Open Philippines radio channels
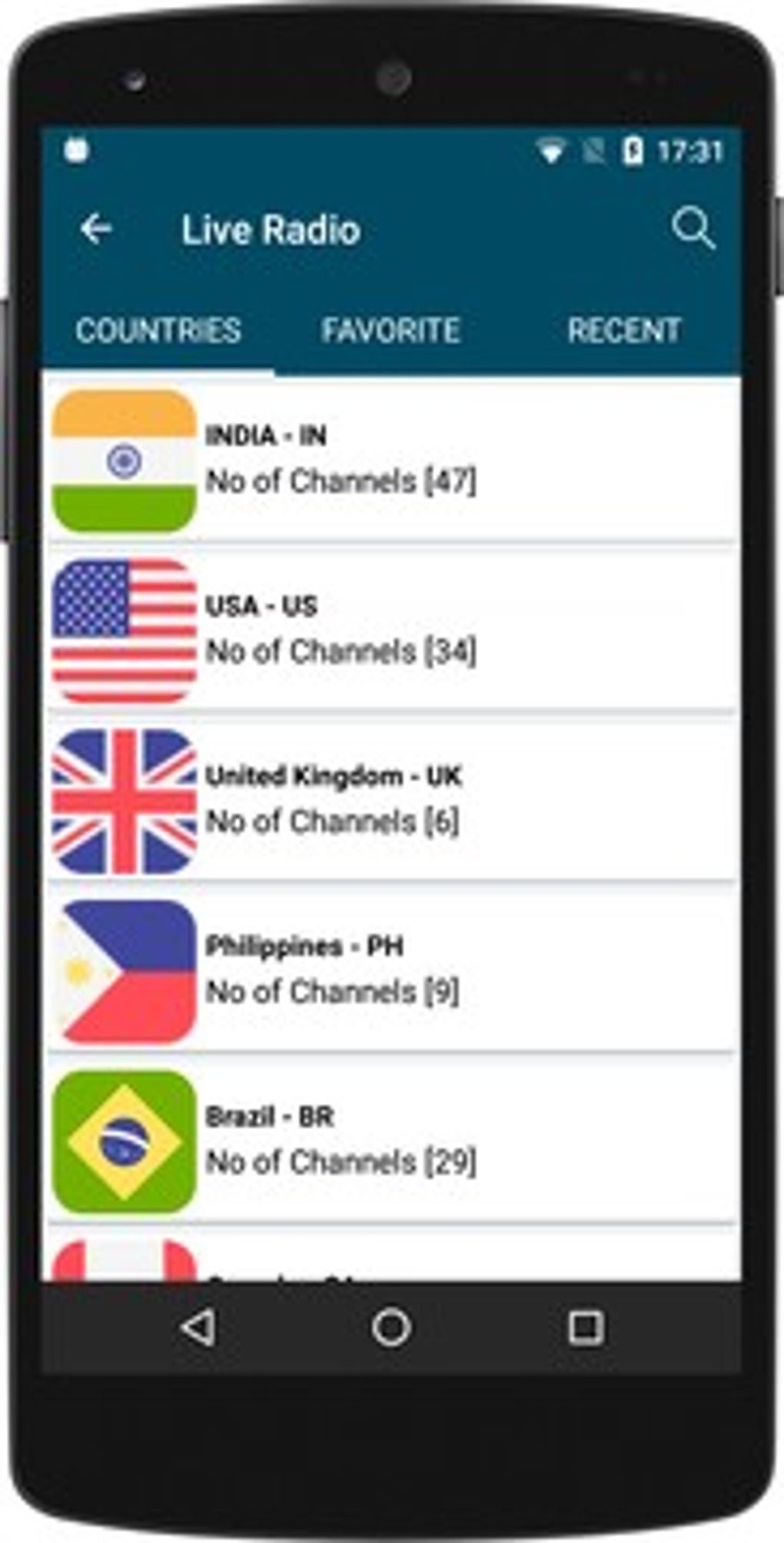Image resolution: width=784 pixels, height=1543 pixels. (390, 970)
